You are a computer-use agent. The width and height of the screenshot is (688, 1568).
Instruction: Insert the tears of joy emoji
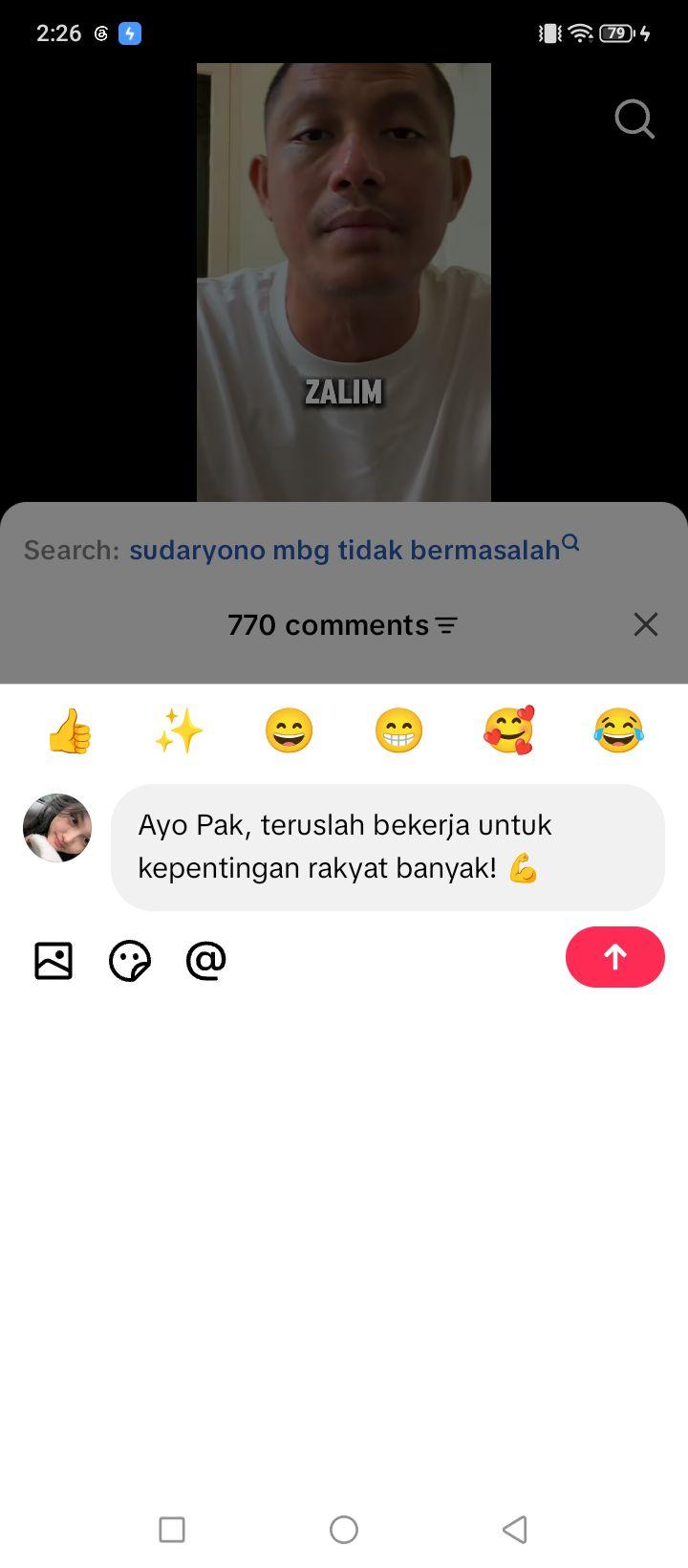(x=618, y=731)
